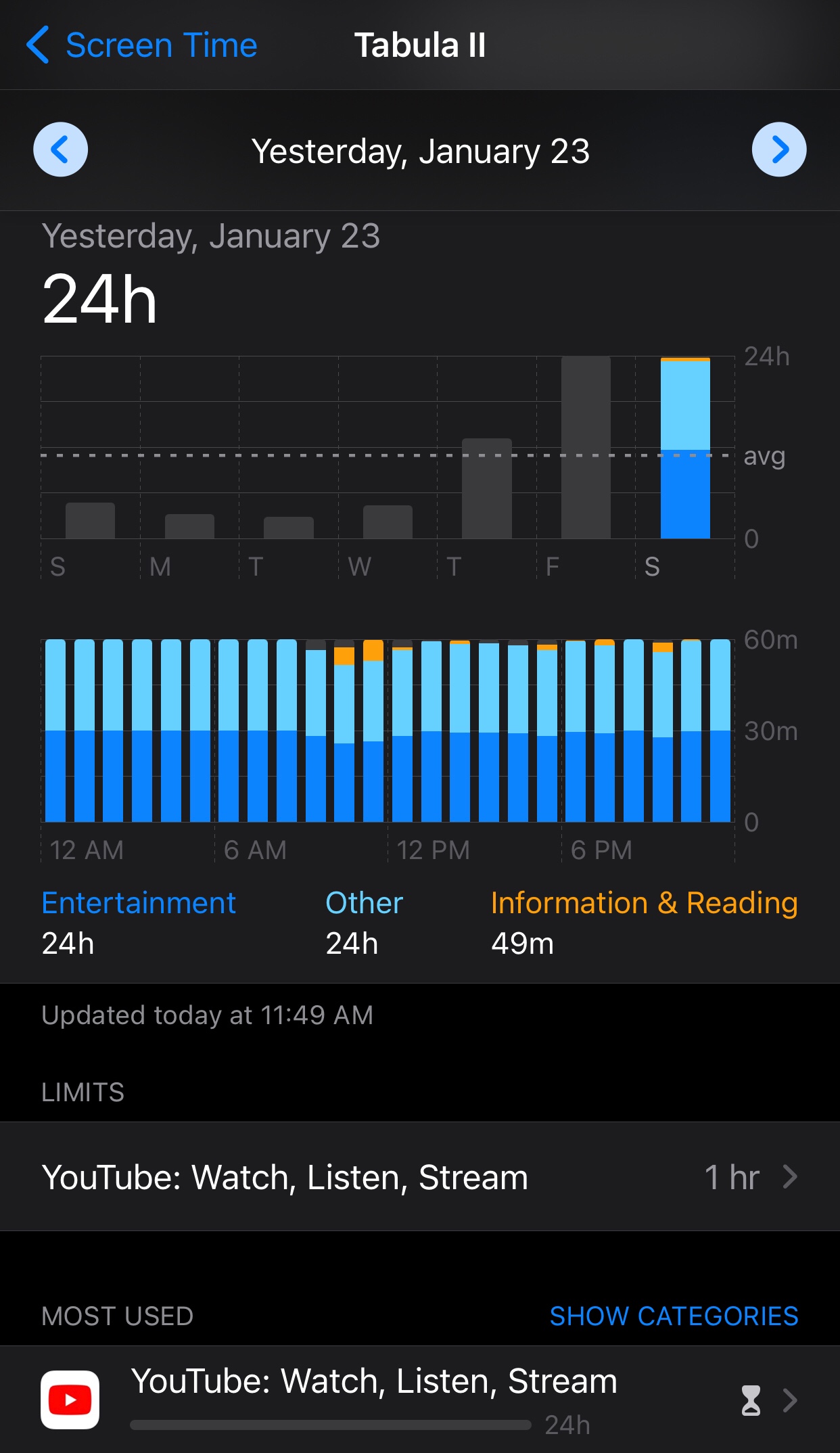The width and height of the screenshot is (840, 1453).
Task: Select Friday's bar in the weekly chart
Action: tap(586, 448)
